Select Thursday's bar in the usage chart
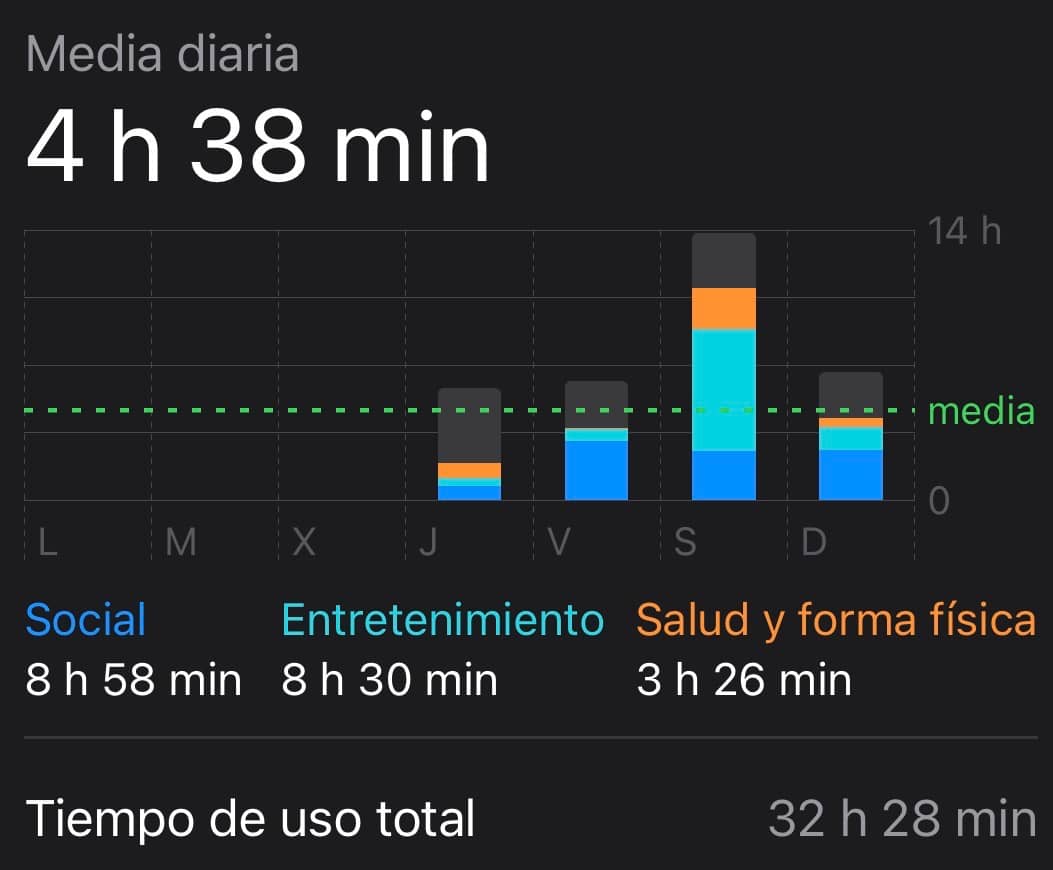 (469, 444)
